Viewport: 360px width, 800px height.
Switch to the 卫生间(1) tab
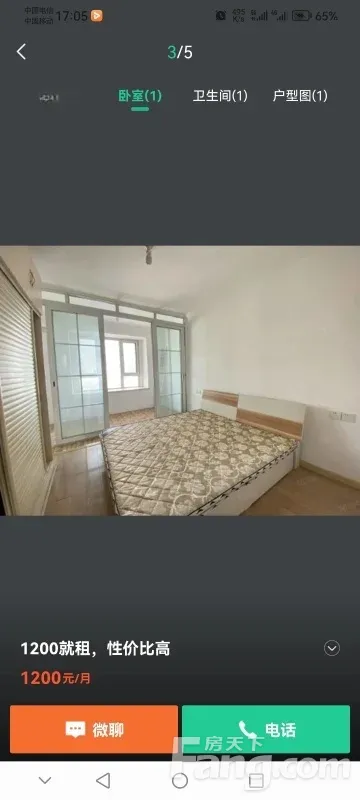220,95
